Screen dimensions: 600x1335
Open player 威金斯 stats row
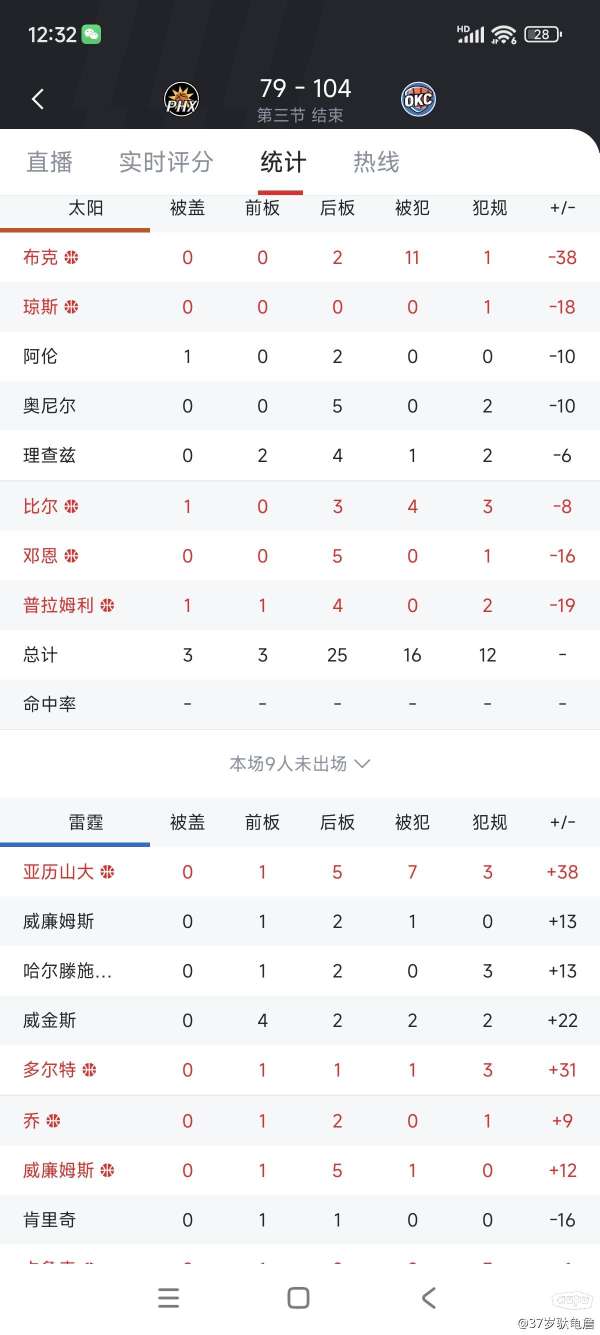300,1021
